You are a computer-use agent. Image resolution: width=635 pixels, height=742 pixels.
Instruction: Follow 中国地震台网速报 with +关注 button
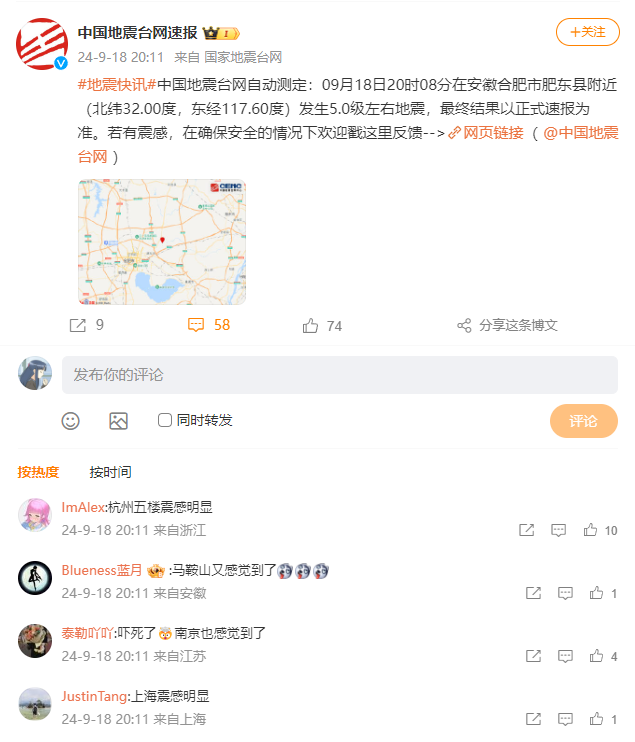click(588, 32)
